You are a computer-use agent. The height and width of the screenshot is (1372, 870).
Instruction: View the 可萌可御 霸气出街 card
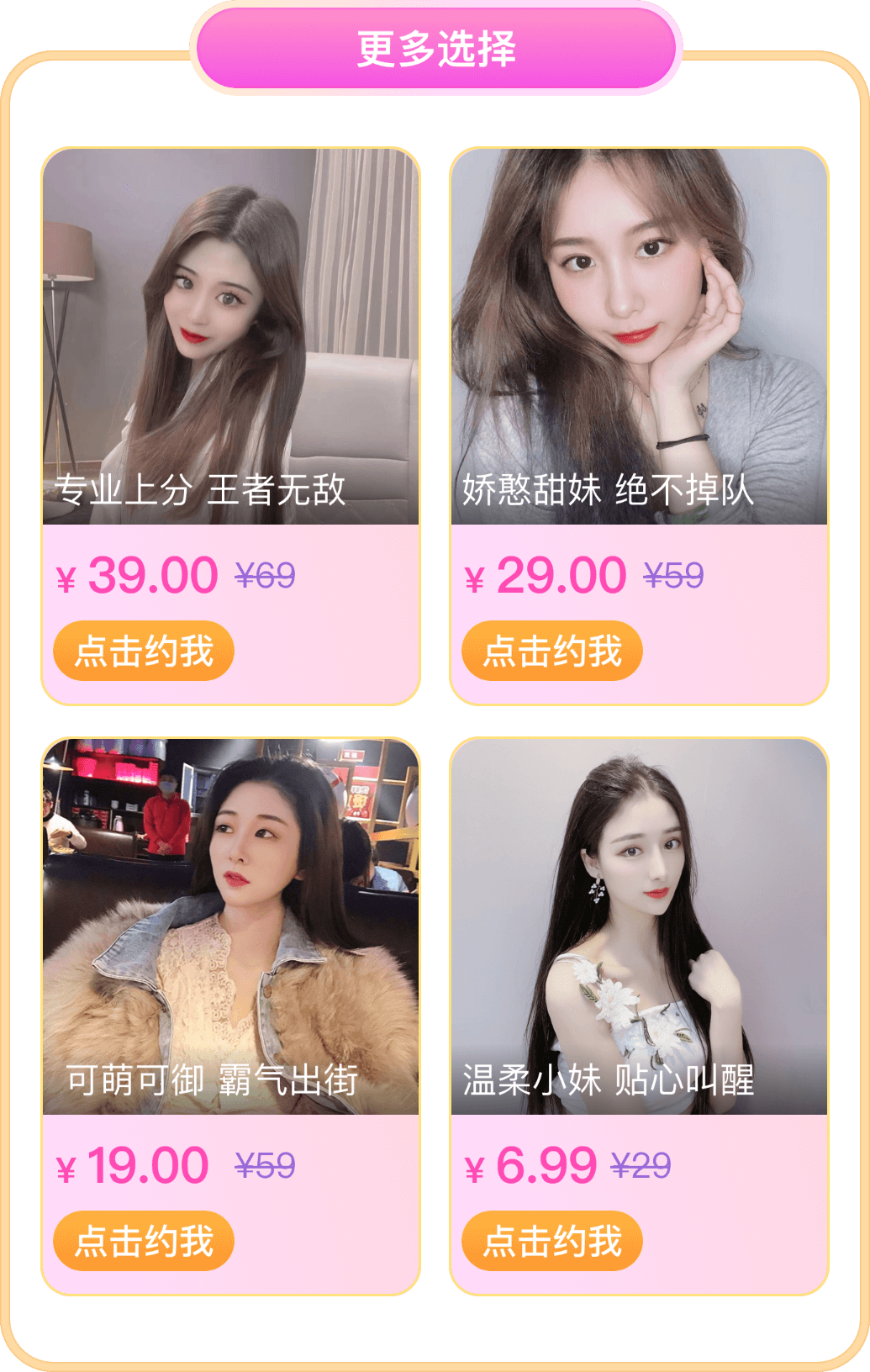tap(230, 926)
